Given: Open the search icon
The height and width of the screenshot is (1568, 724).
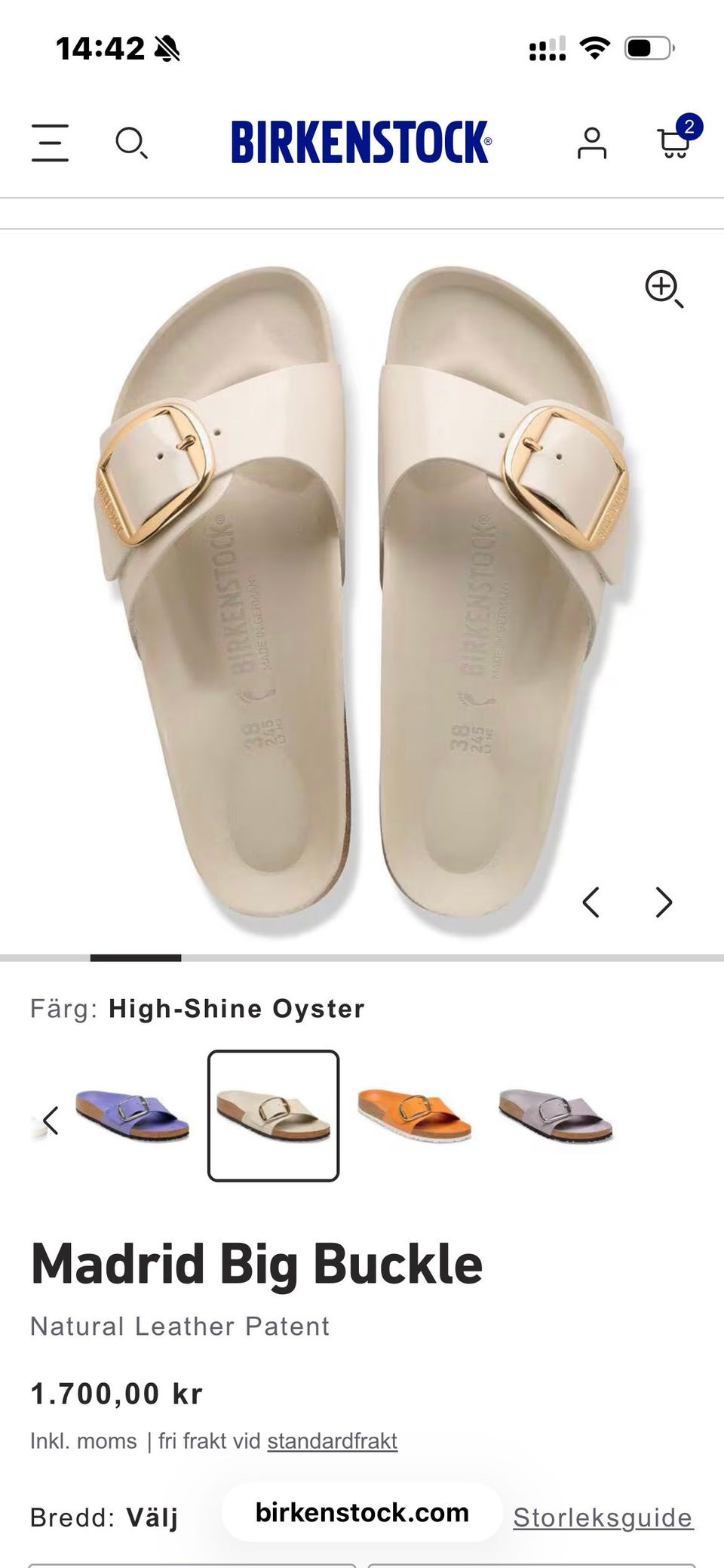Looking at the screenshot, I should point(131,143).
